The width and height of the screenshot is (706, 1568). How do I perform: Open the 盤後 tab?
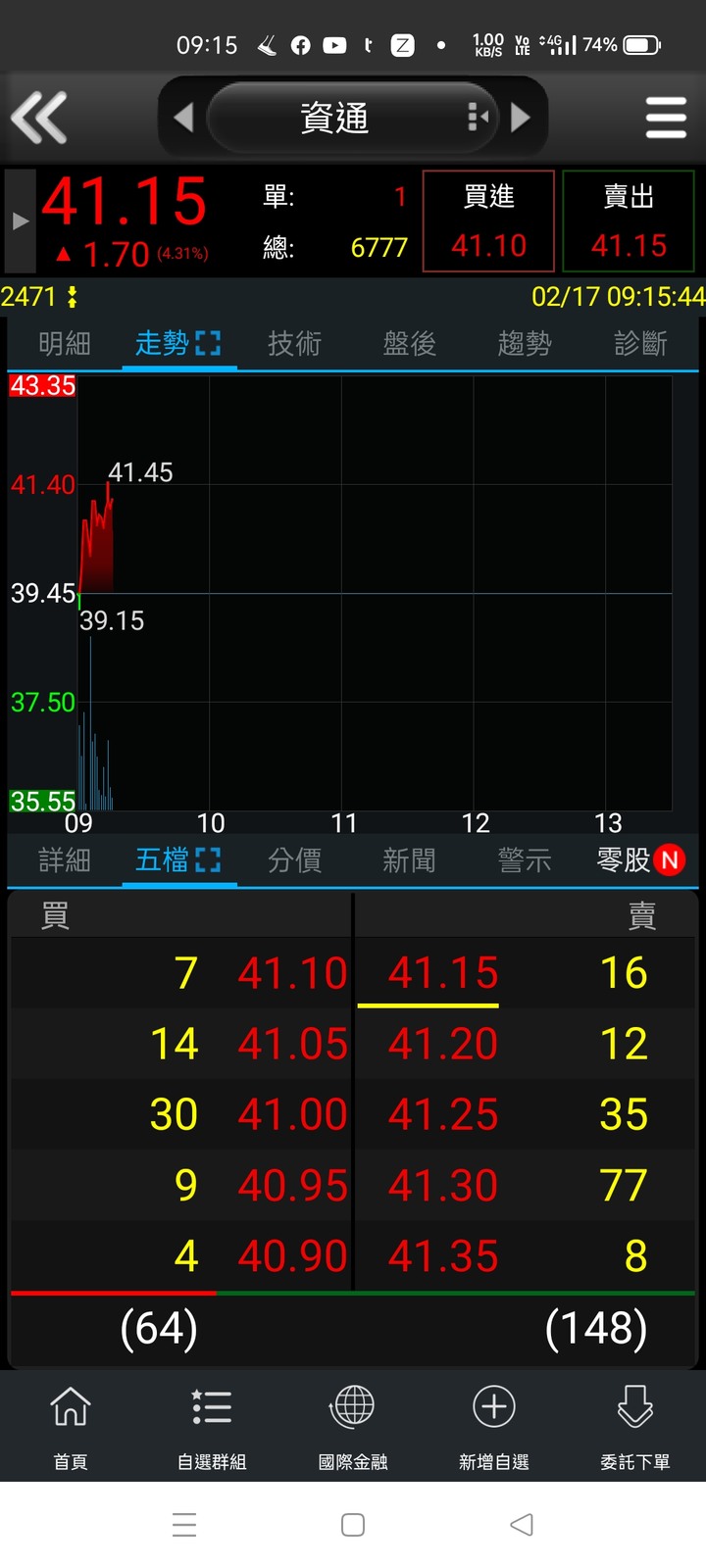409,344
